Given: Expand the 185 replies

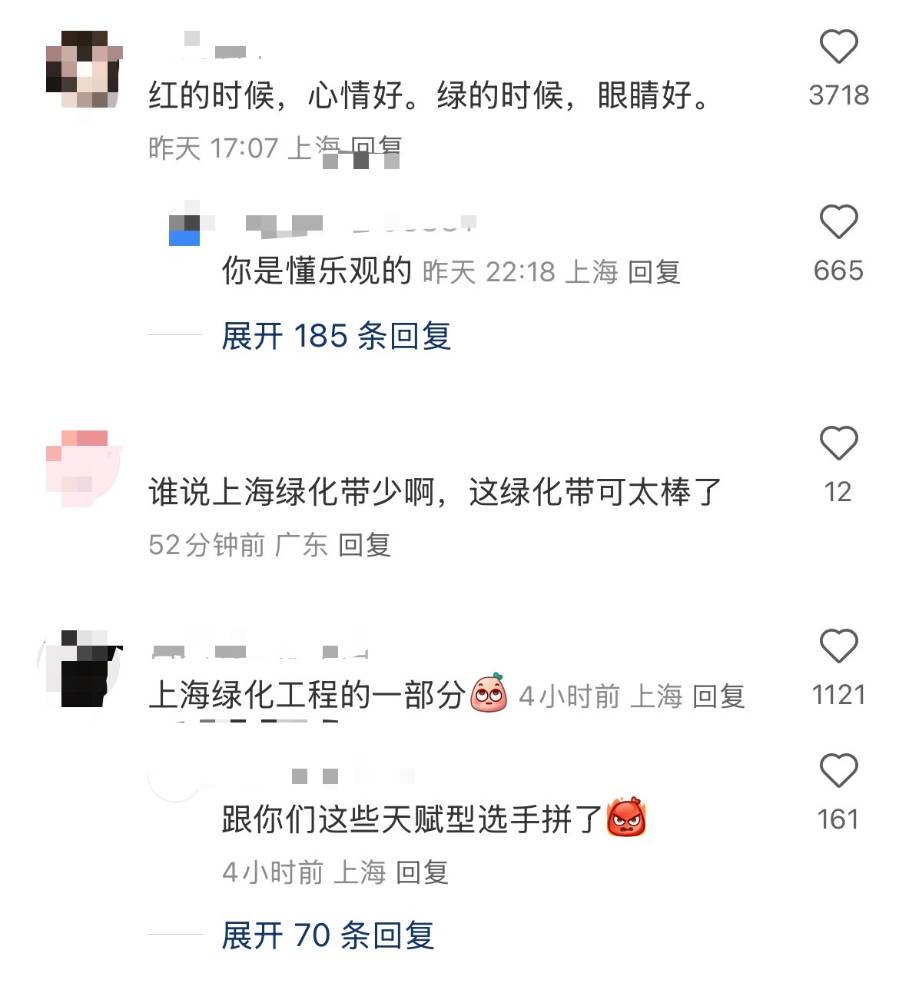Looking at the screenshot, I should [336, 336].
